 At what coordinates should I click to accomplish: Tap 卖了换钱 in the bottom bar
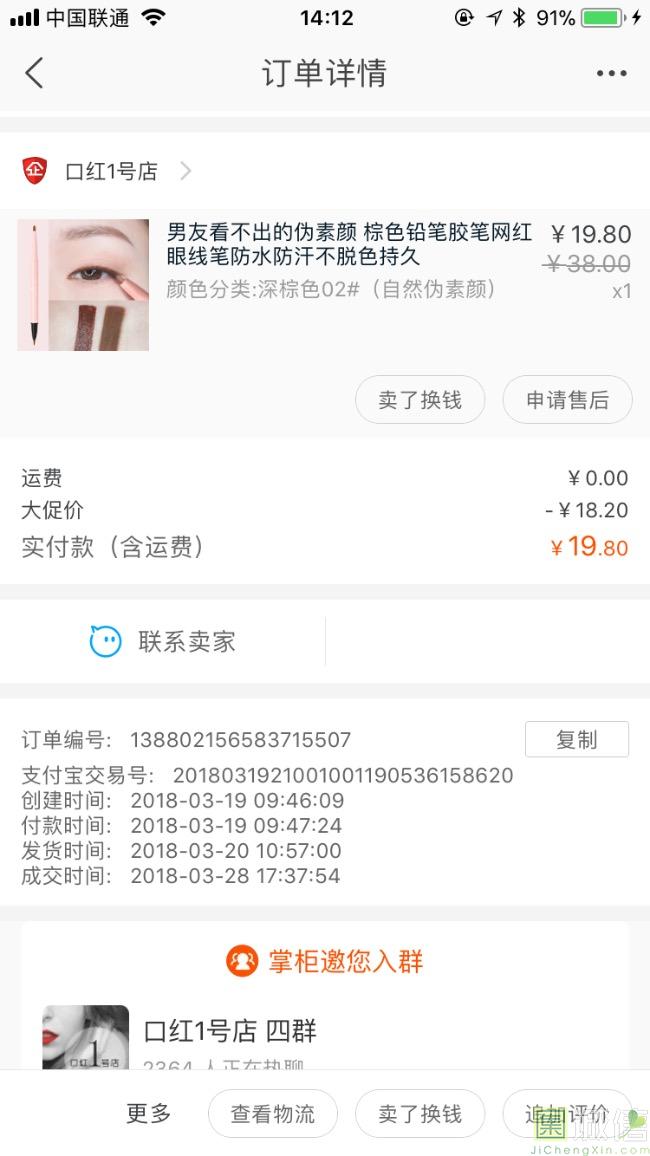click(420, 1113)
